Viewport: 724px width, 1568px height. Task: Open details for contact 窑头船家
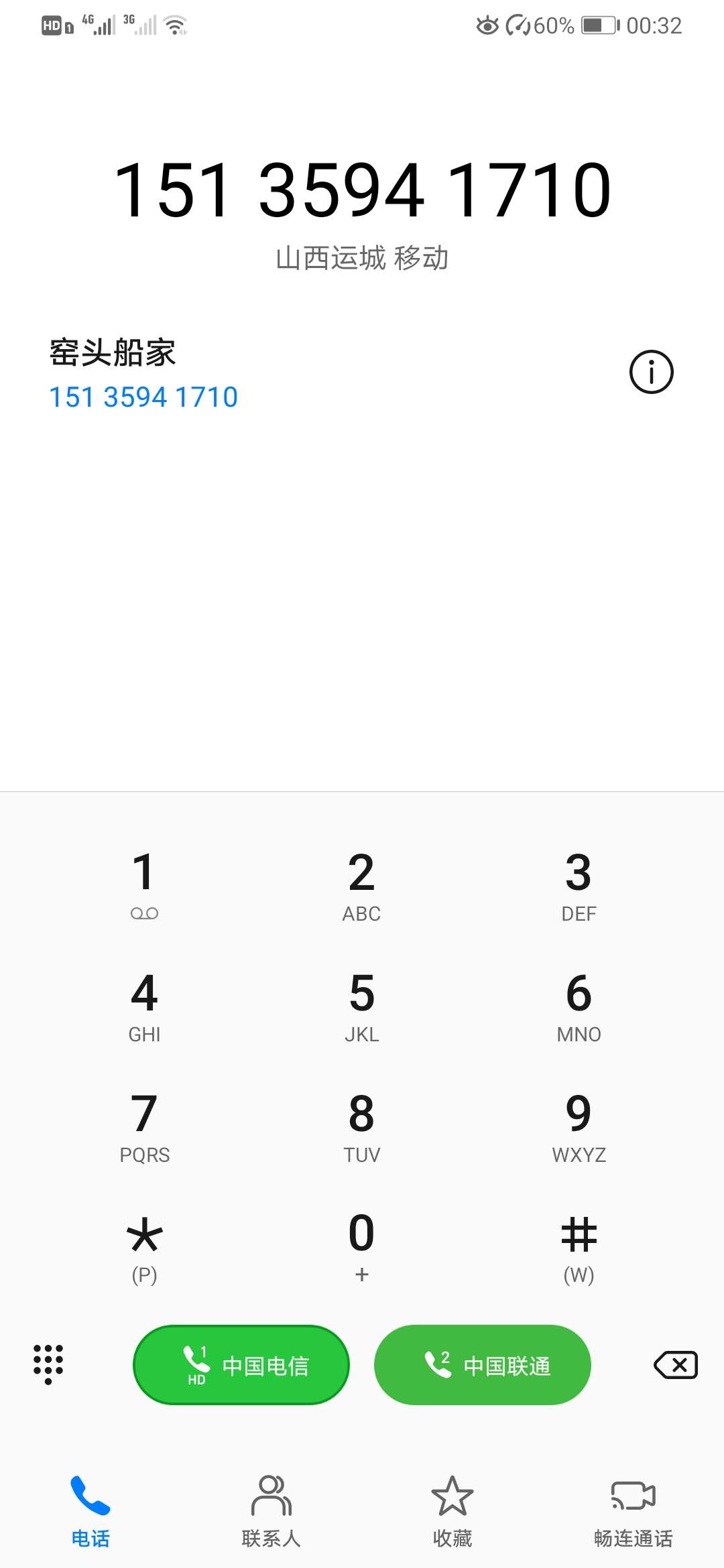click(651, 372)
